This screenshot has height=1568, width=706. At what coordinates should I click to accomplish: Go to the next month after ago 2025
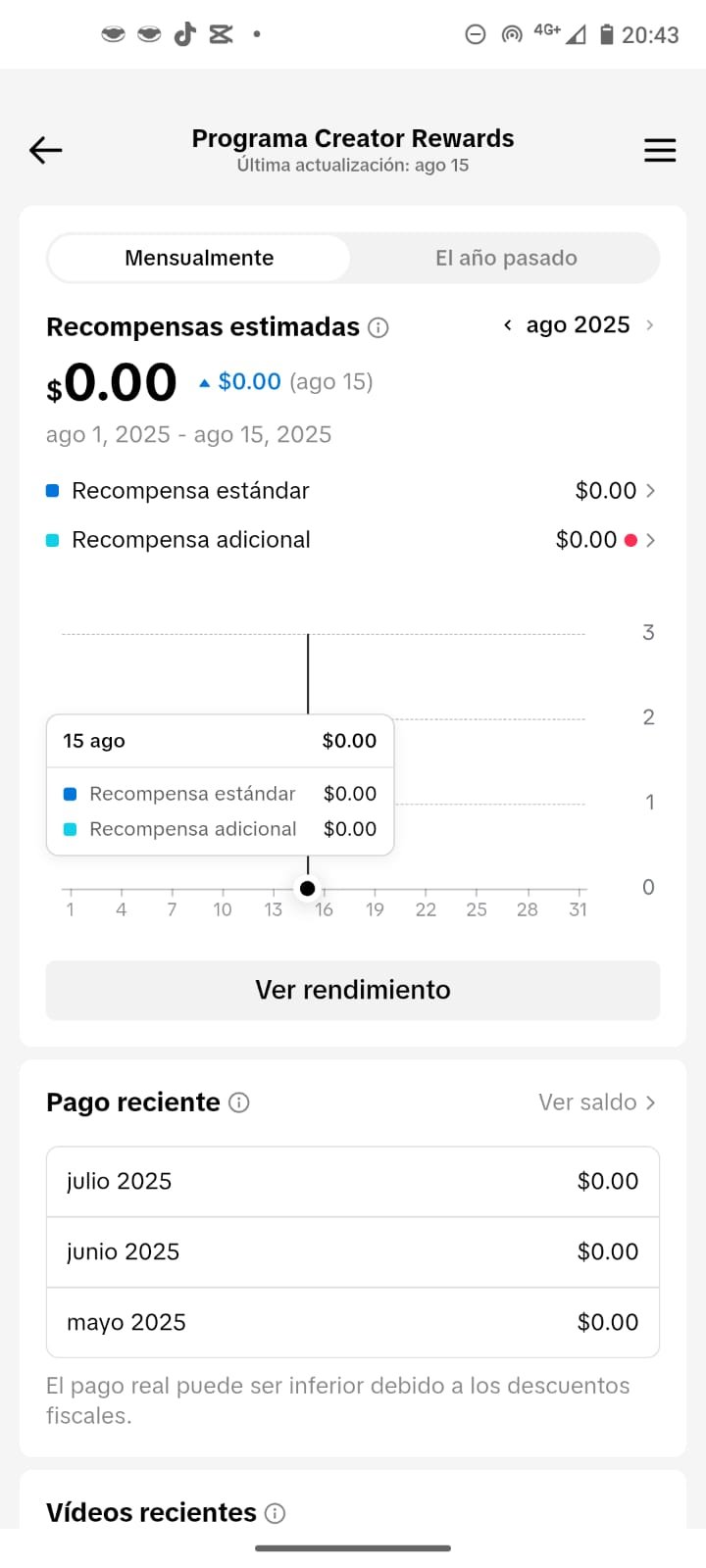[650, 325]
